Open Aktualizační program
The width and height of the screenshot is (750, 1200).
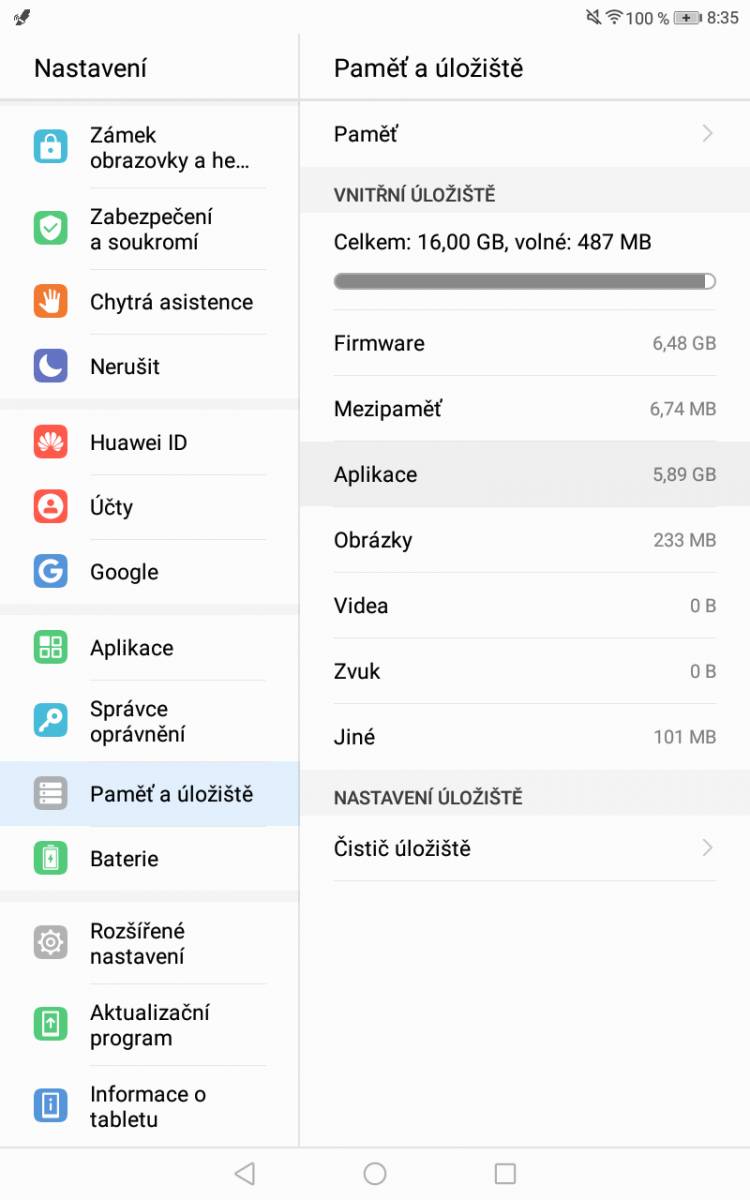coord(149,1025)
